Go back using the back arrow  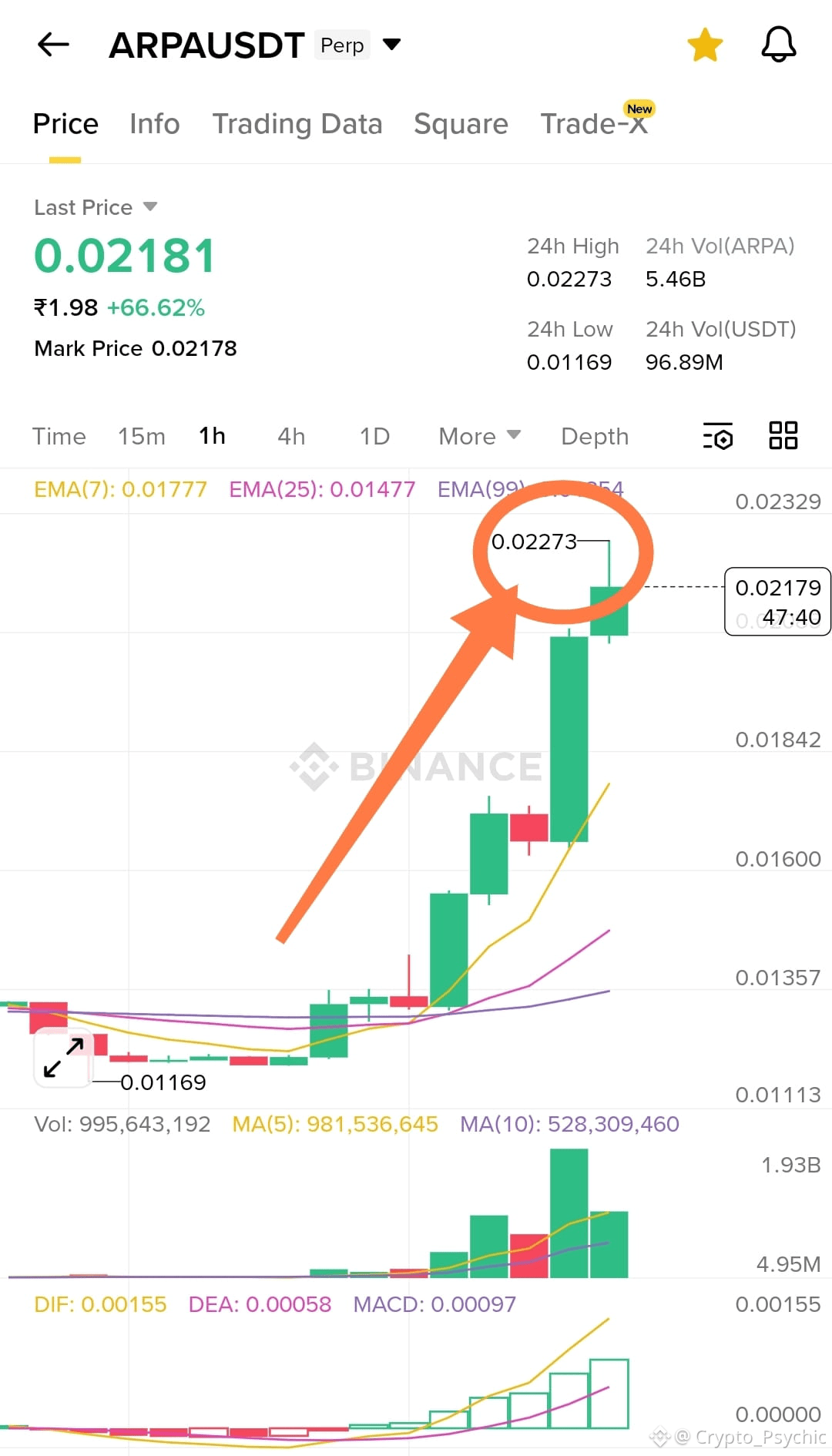point(52,44)
